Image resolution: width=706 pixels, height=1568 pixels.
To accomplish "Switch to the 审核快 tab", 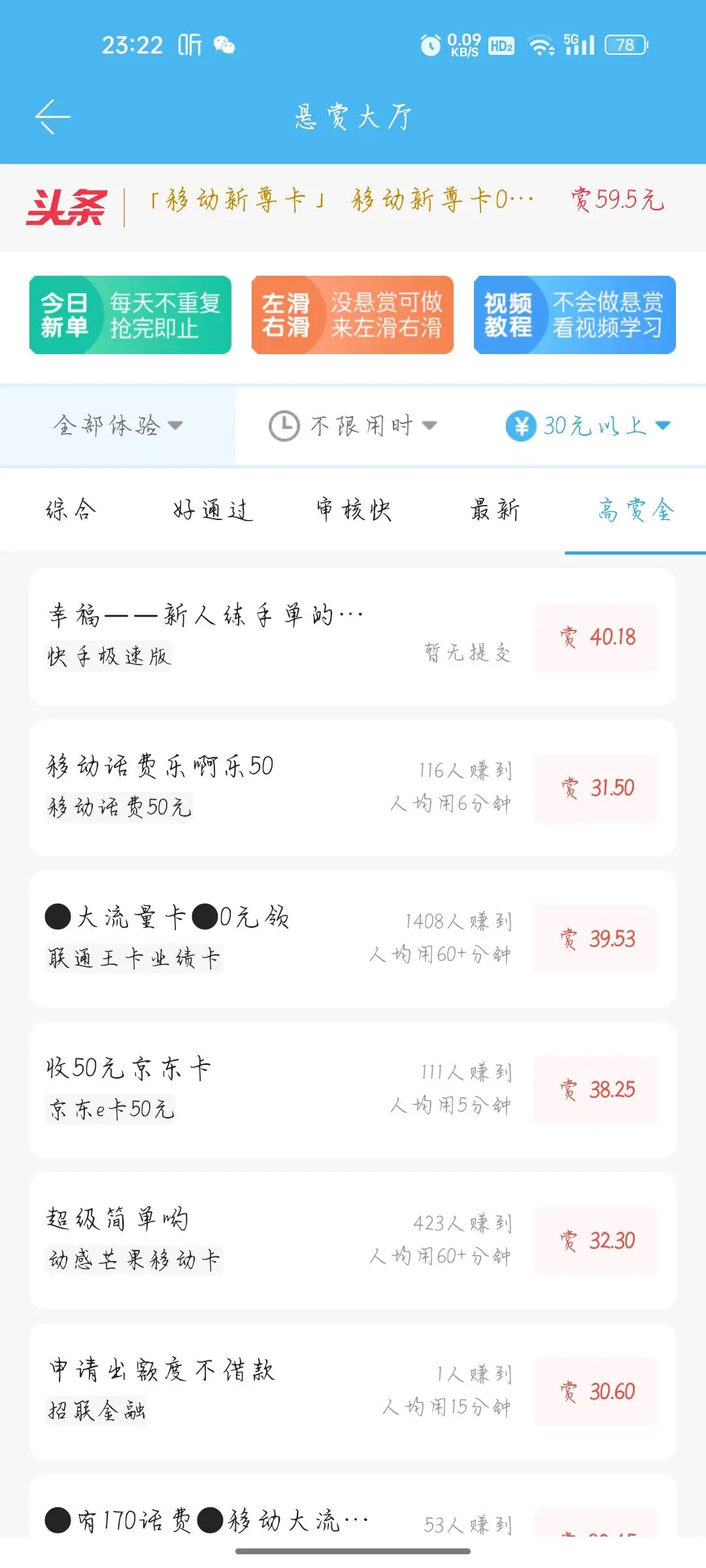I will pos(353,510).
